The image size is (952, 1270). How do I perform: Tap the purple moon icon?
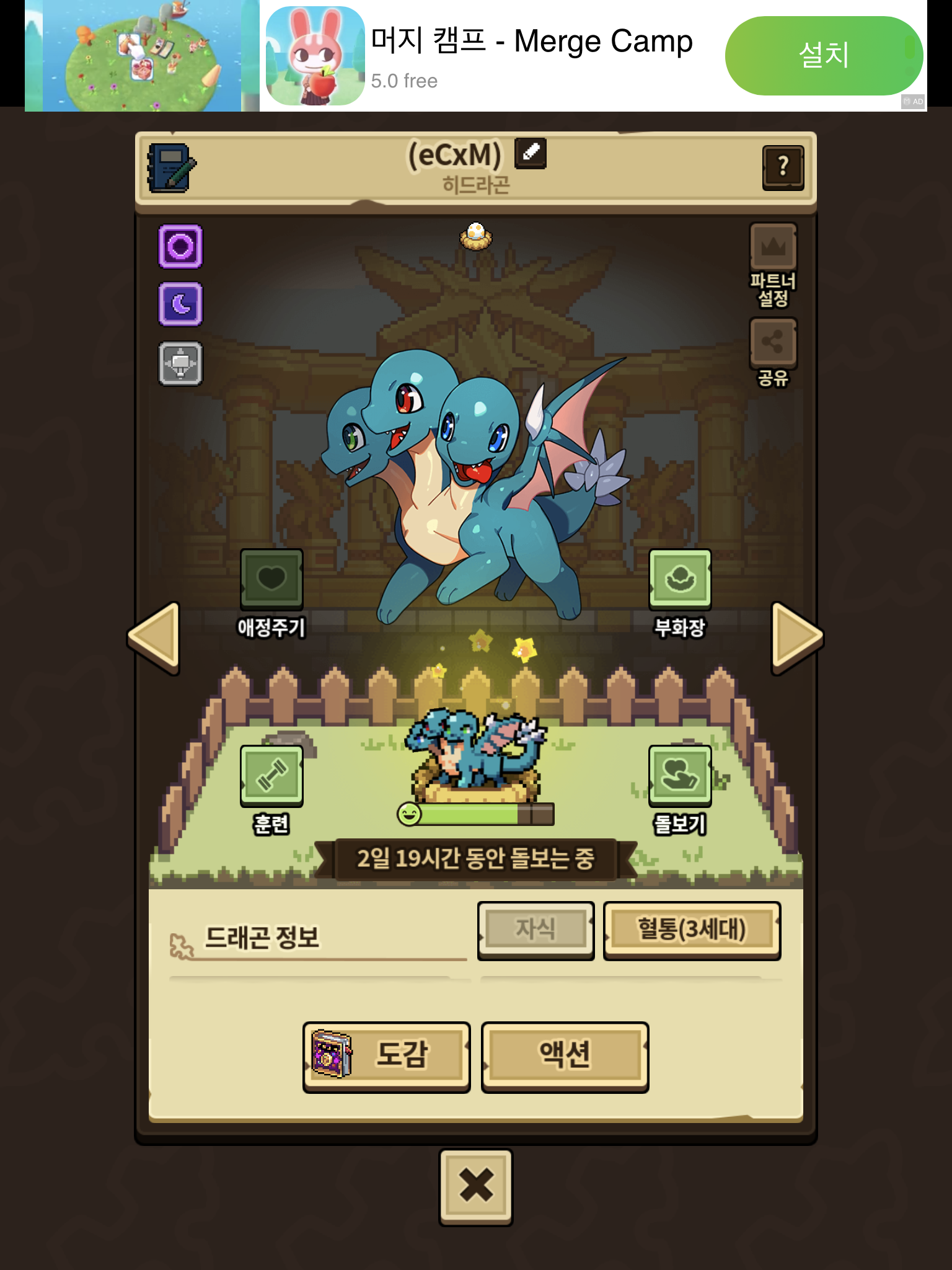180,304
